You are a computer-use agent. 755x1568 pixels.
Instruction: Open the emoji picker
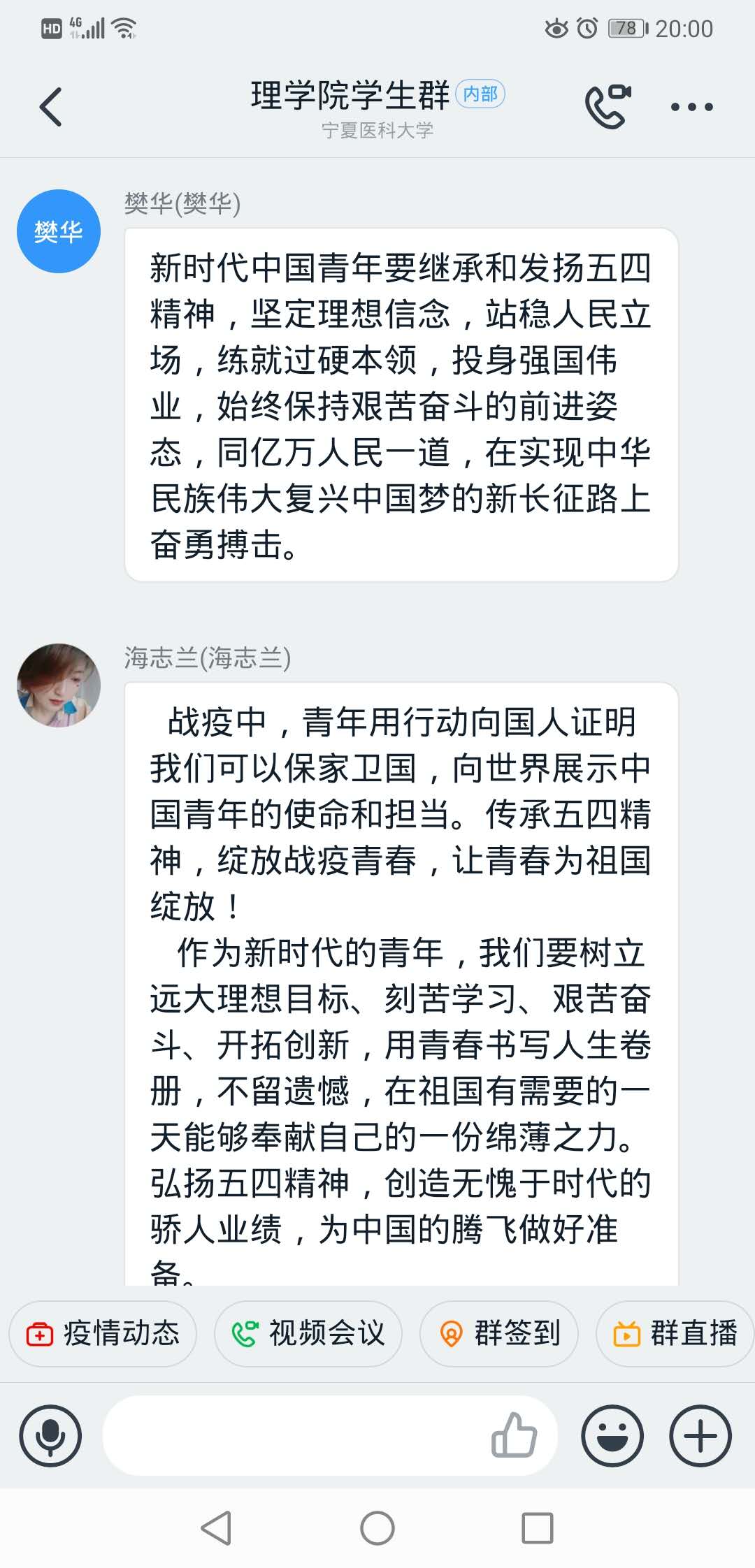(612, 1436)
